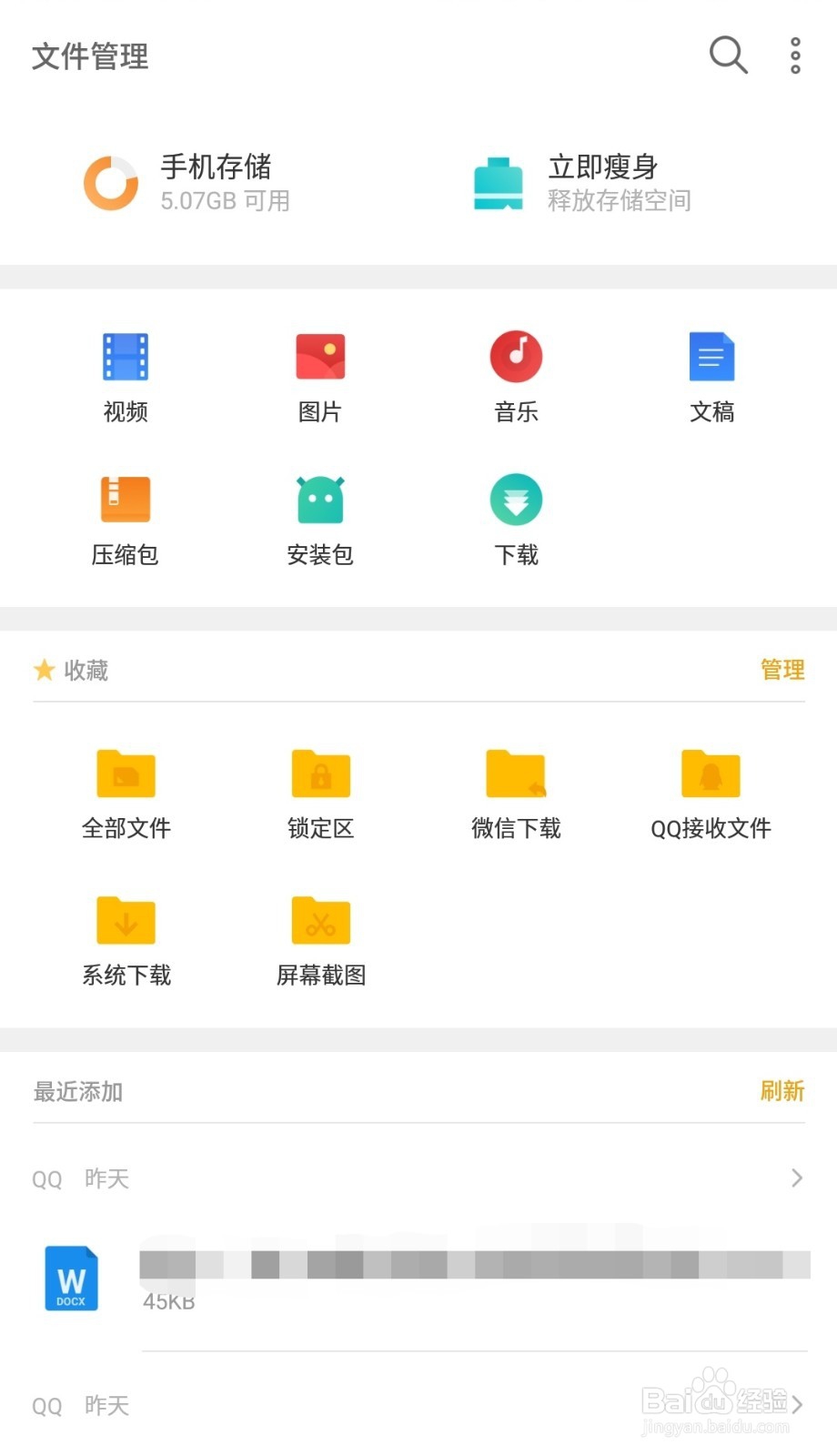Open the 锁定区 locked folder
This screenshot has width=837, height=1456.
319,792
